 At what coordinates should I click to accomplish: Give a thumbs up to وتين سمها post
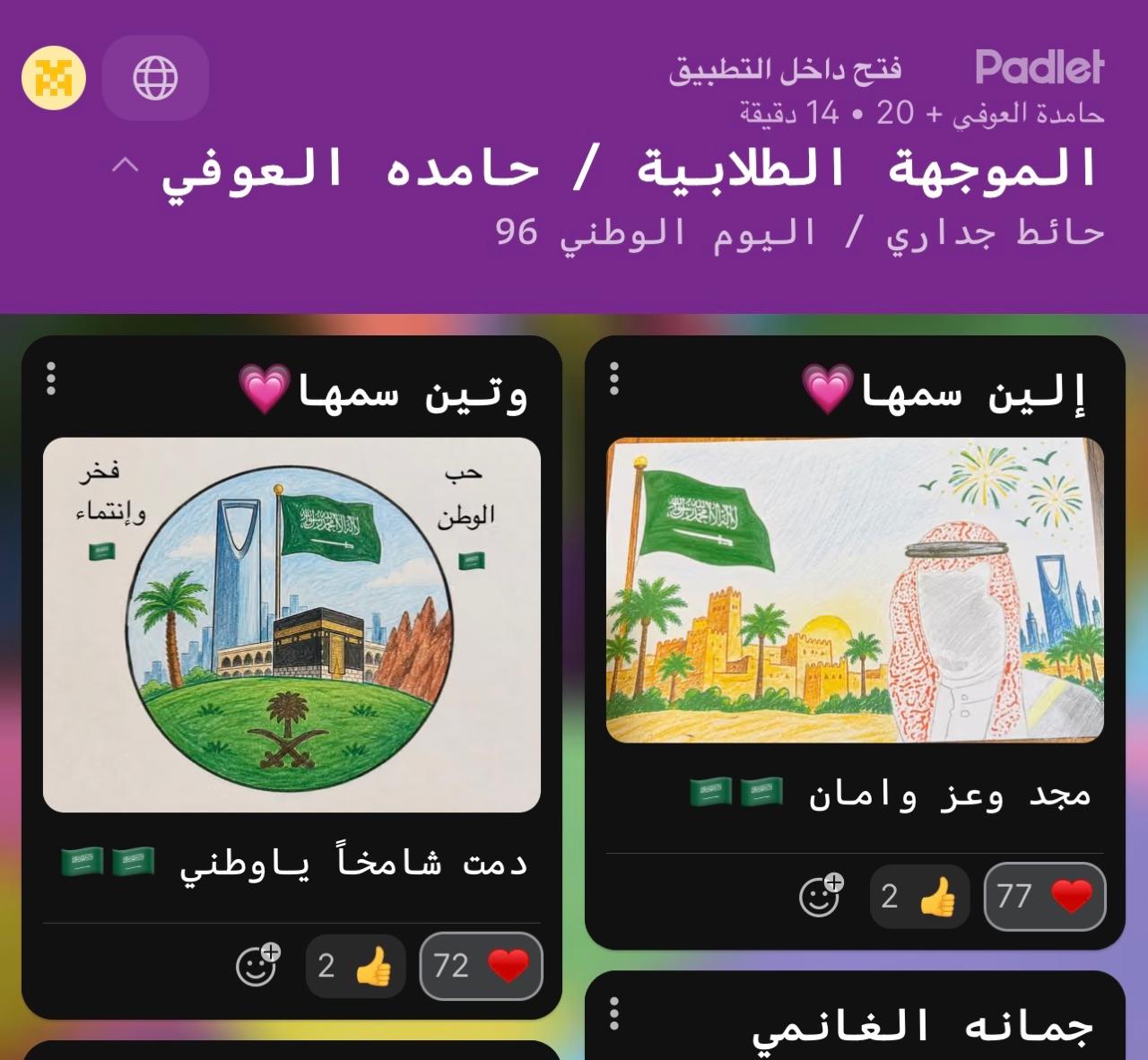(x=356, y=966)
